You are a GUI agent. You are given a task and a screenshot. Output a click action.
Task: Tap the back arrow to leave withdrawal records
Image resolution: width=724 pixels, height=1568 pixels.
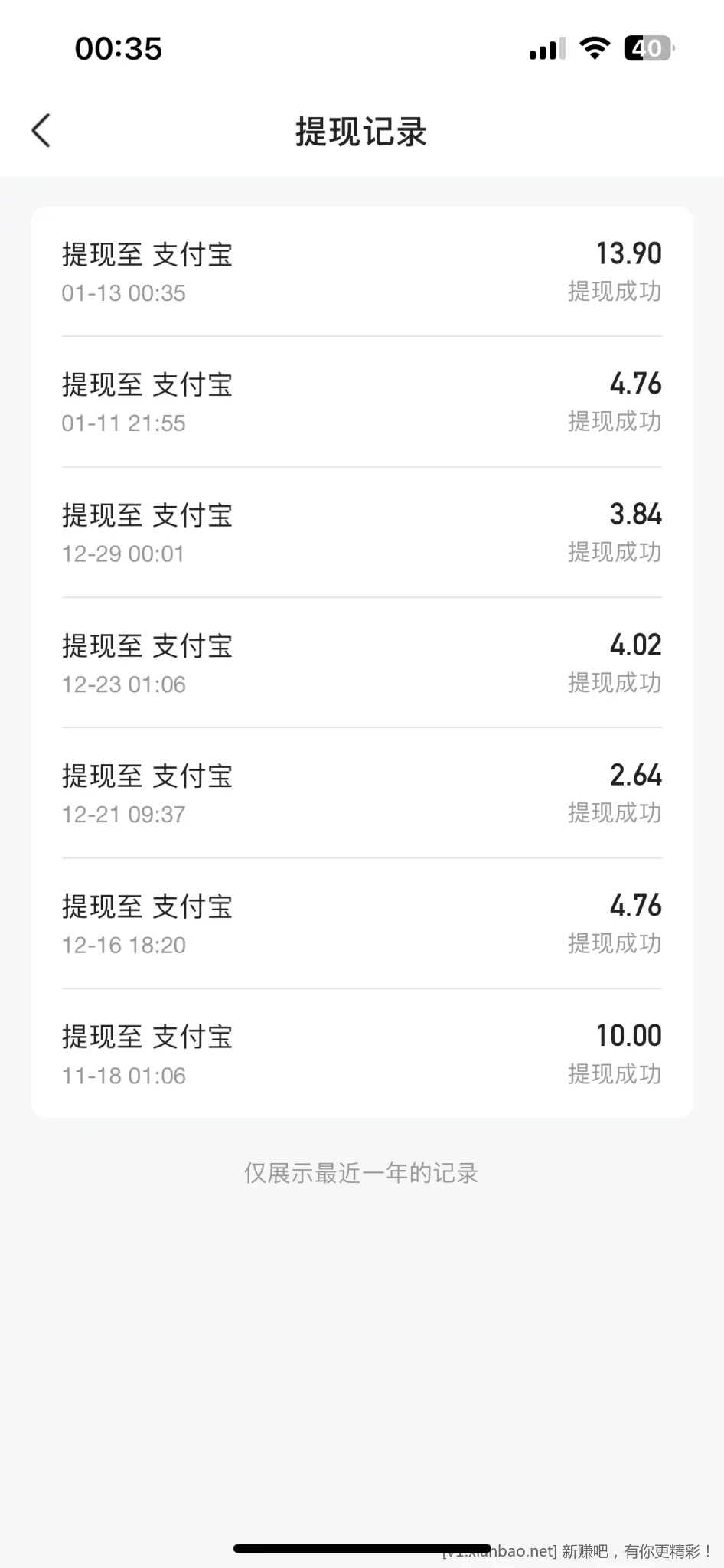click(41, 130)
